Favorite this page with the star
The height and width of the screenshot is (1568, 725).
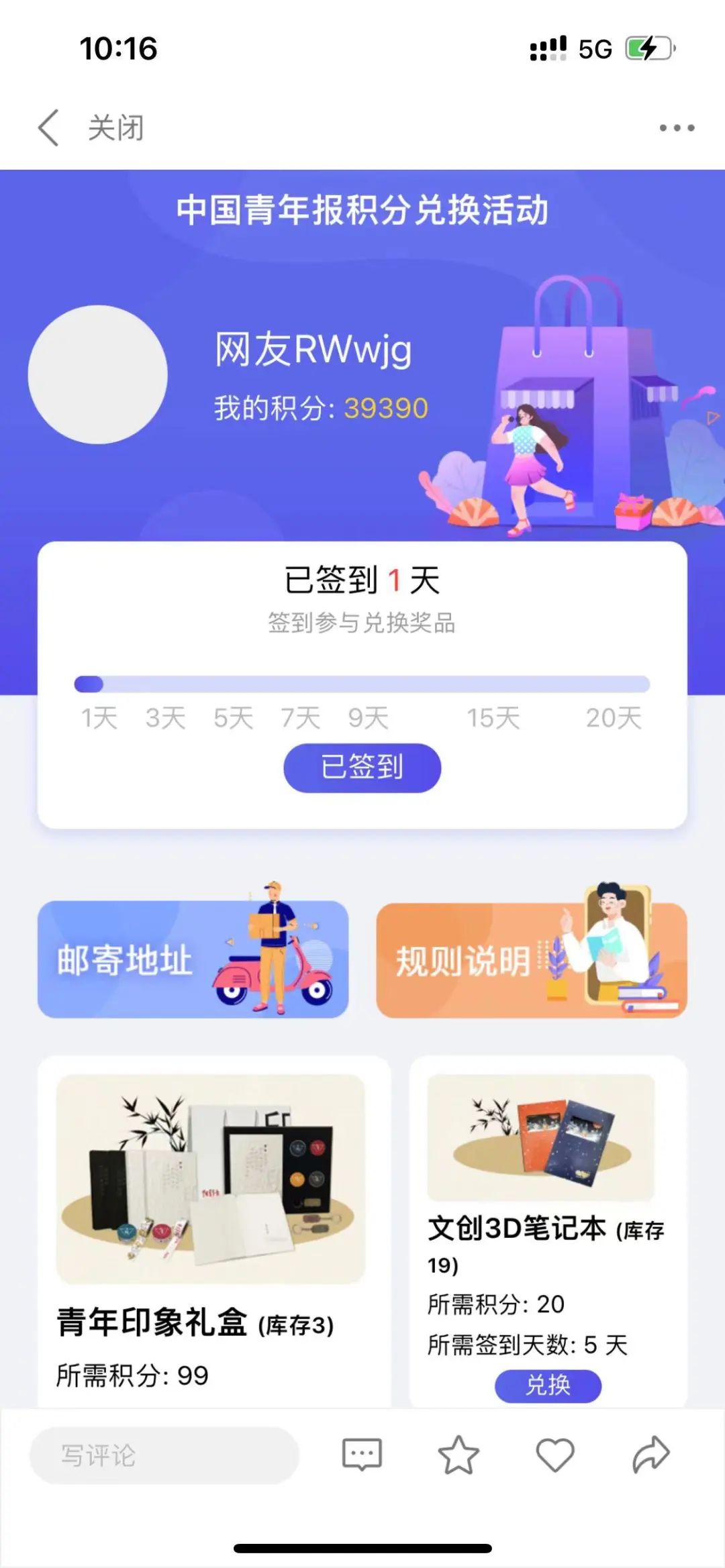458,1455
